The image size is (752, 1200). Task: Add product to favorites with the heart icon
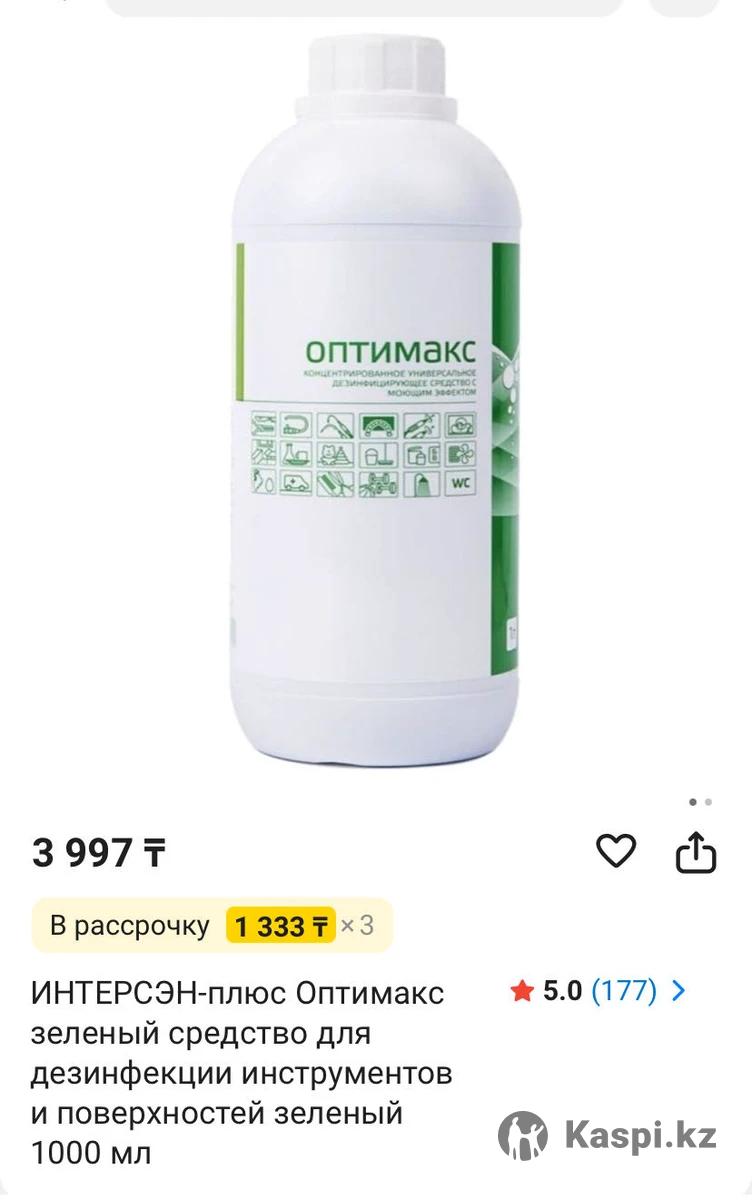tap(616, 851)
